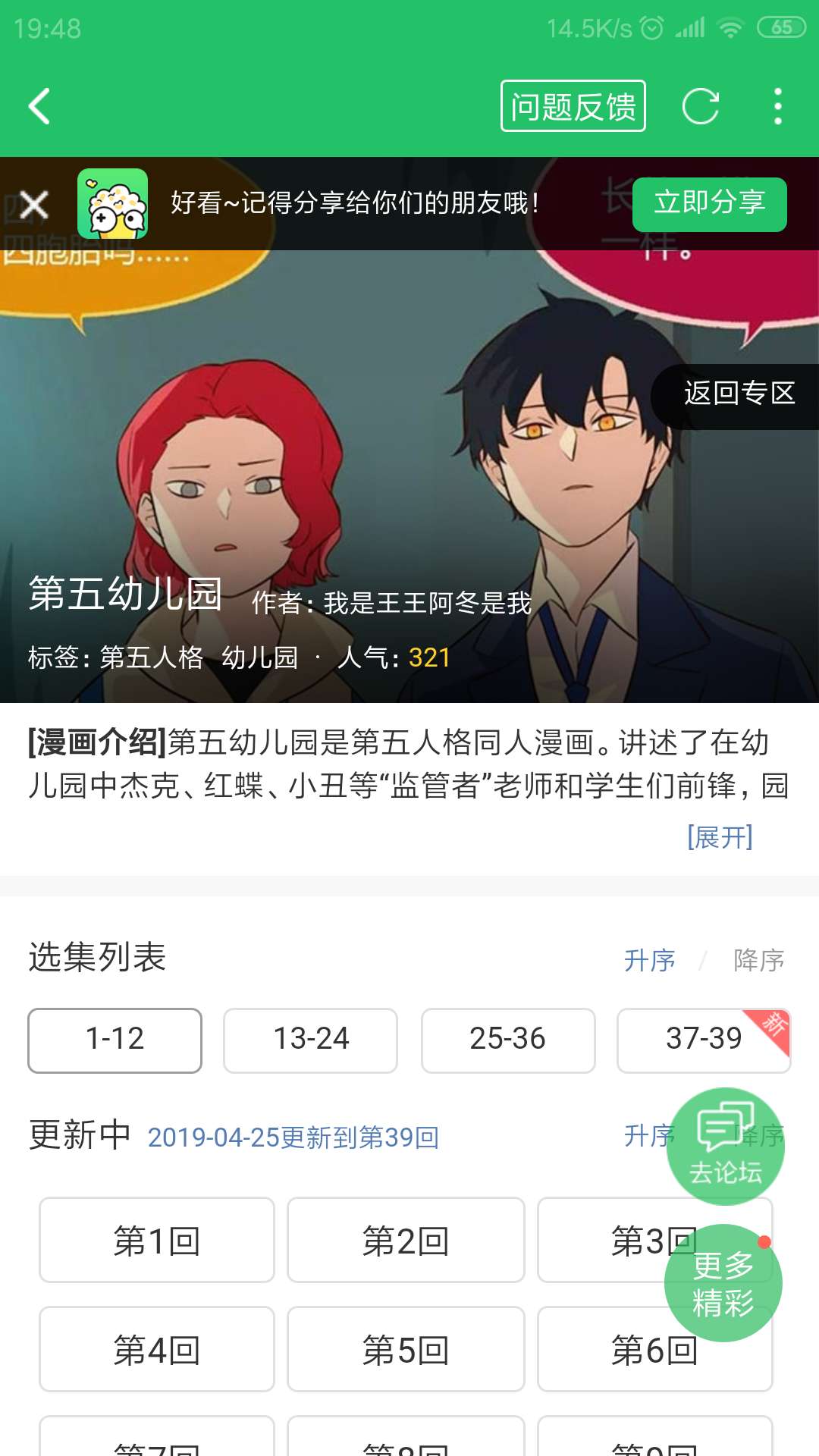
Task: Open the 去论坛 forum floating button
Action: pyautogui.click(x=725, y=1147)
